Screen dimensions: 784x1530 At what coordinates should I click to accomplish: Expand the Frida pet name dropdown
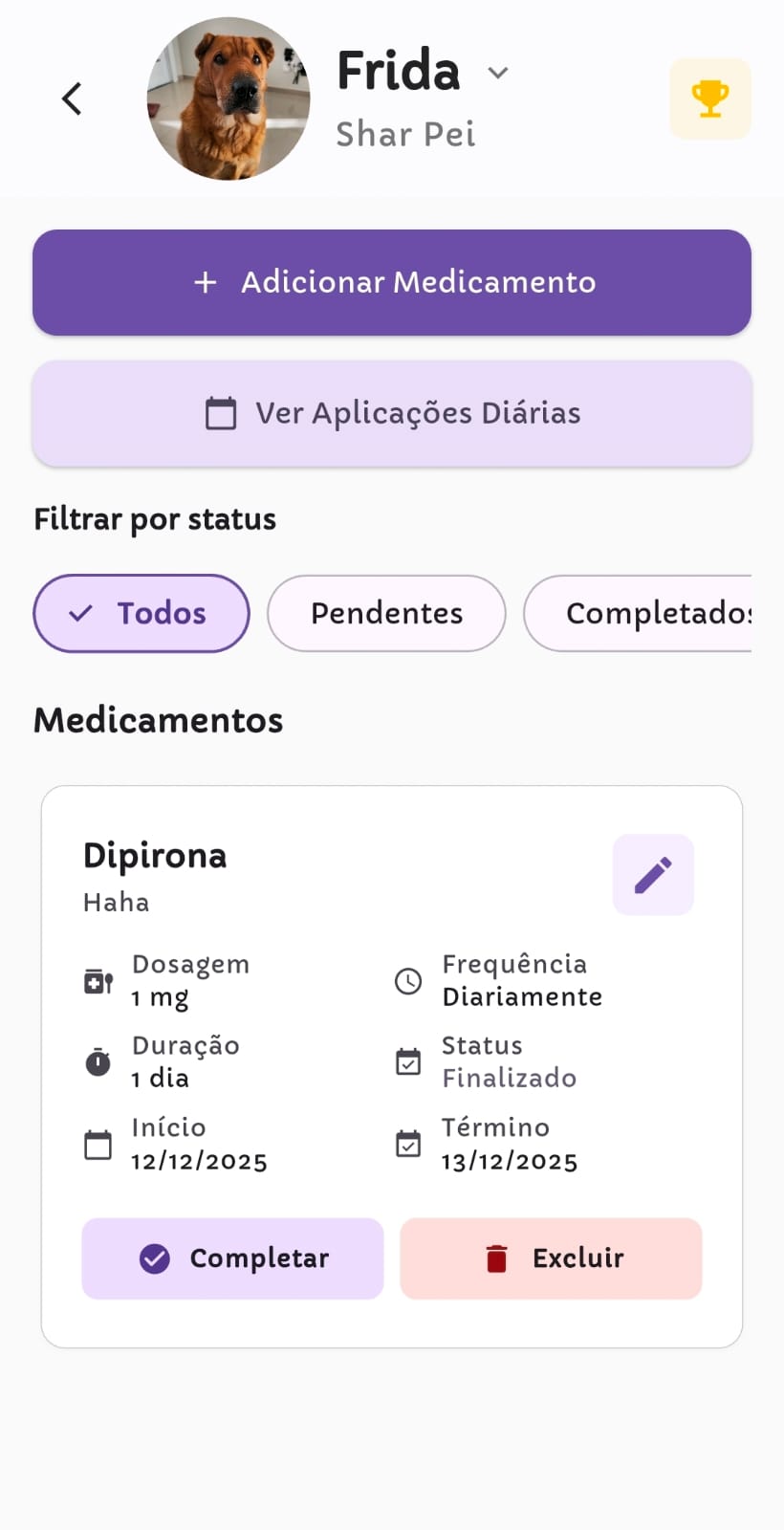[498, 73]
